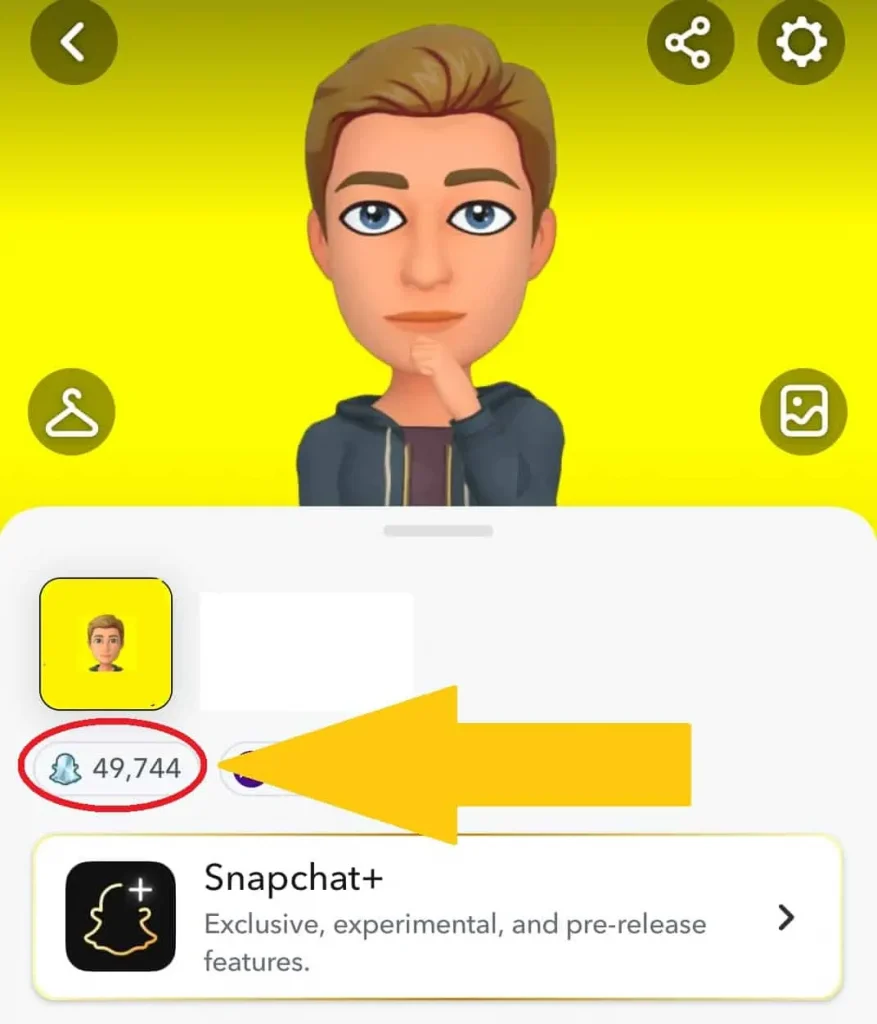
Task: Open the Snapcode avatar tile
Action: pyautogui.click(x=106, y=644)
